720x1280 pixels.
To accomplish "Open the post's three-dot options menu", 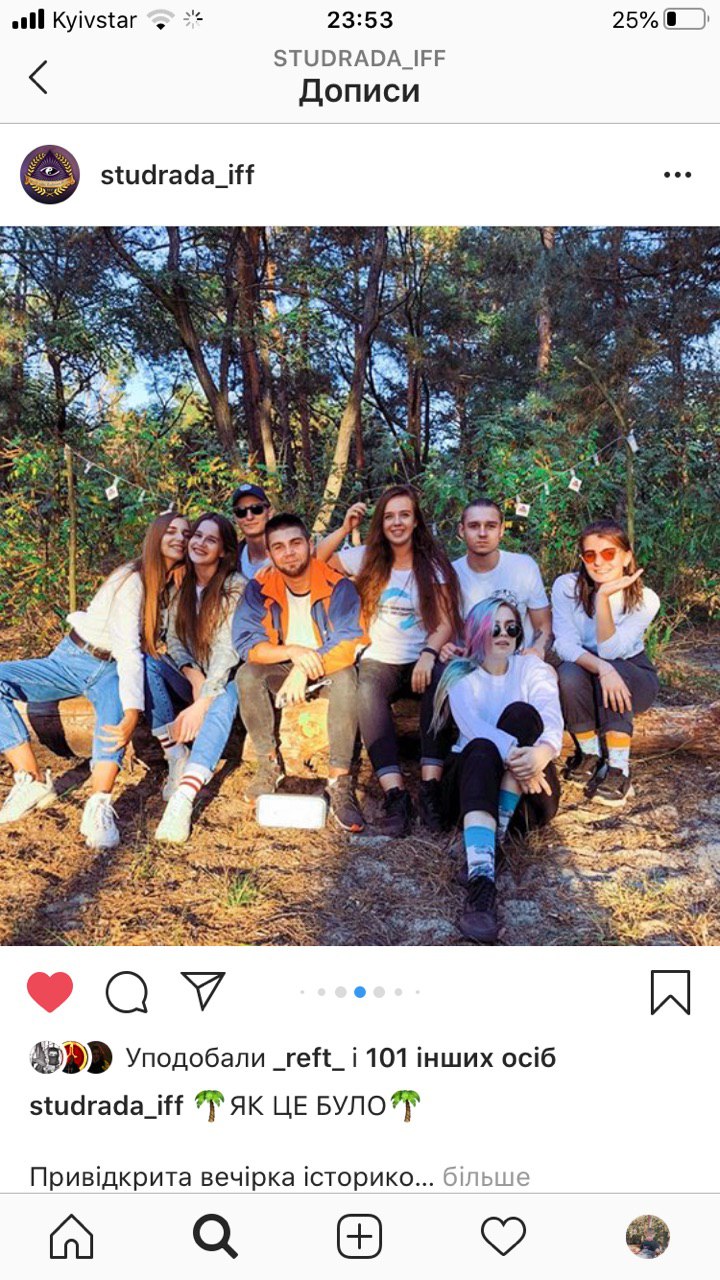I will coord(677,175).
